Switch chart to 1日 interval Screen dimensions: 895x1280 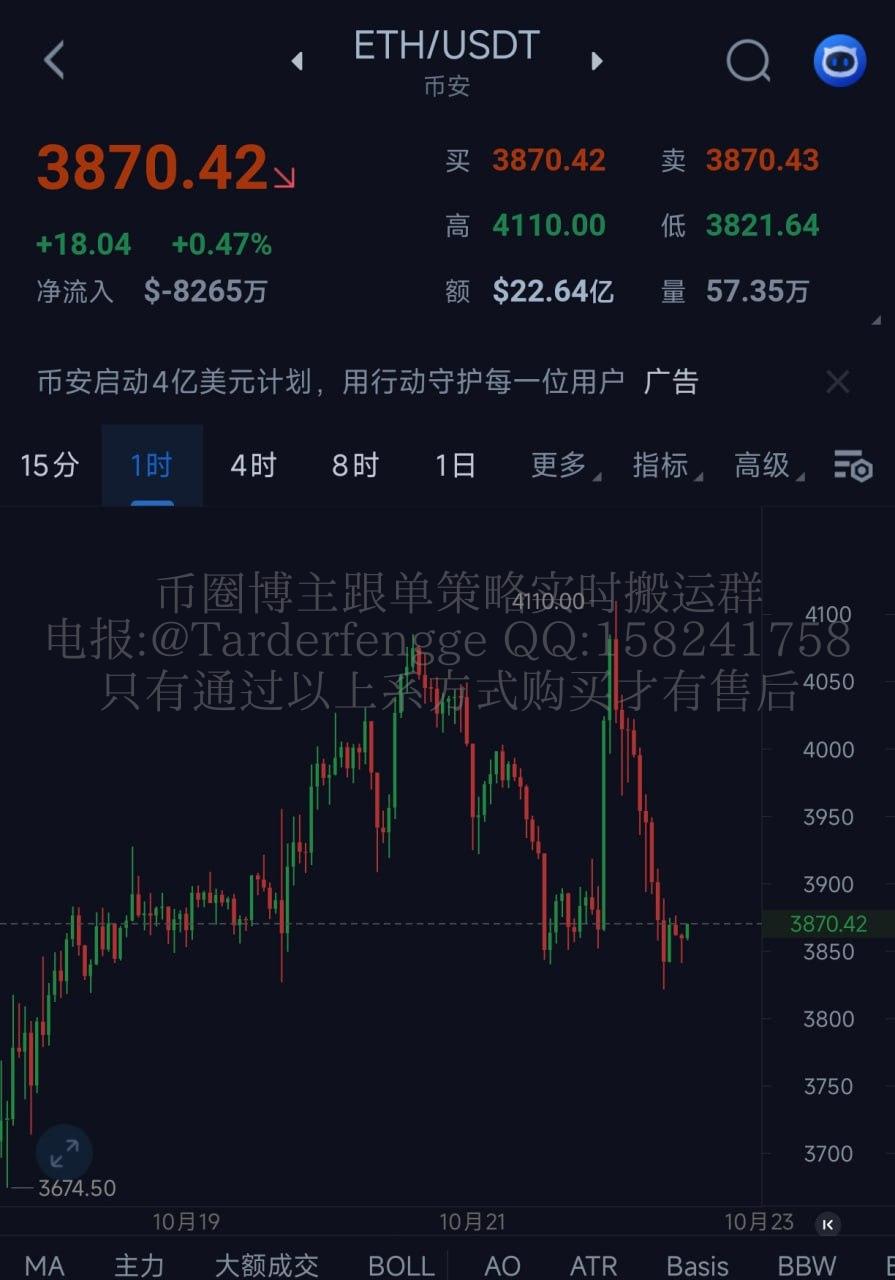pyautogui.click(x=455, y=465)
